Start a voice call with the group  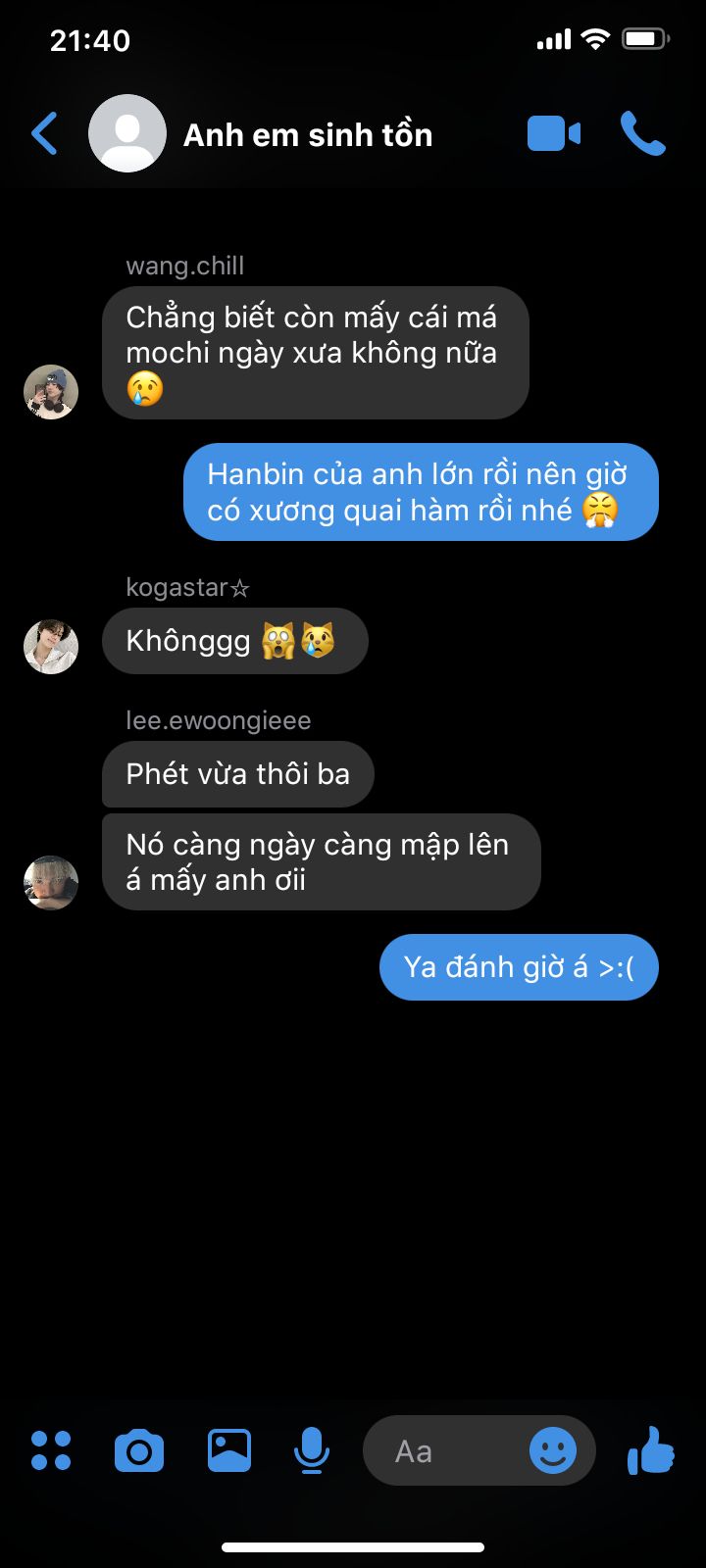tap(643, 134)
